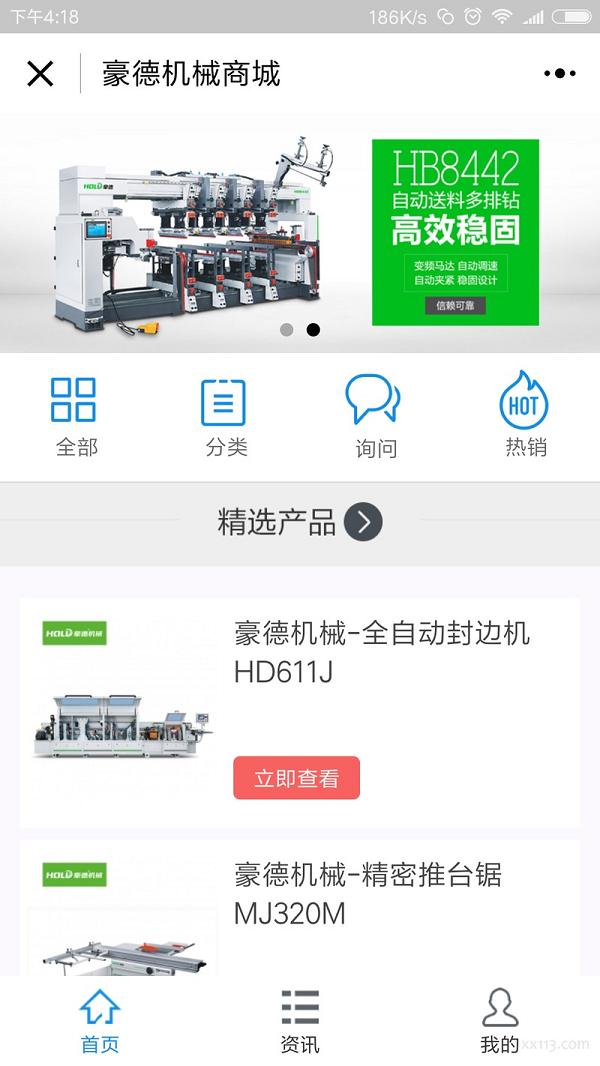Open the 询问 inquiry chat

(374, 415)
